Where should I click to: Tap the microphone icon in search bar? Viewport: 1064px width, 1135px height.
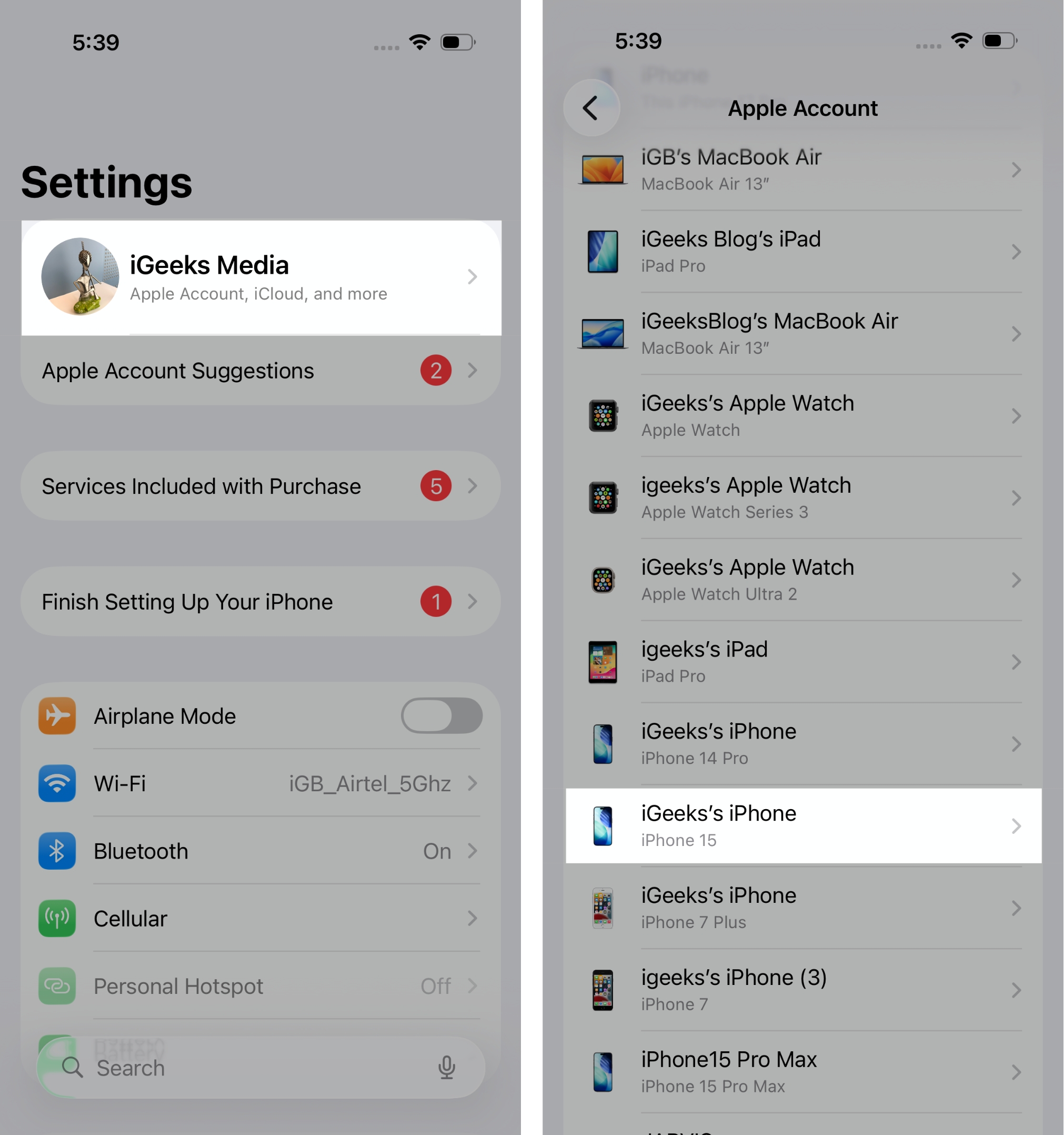click(446, 1068)
